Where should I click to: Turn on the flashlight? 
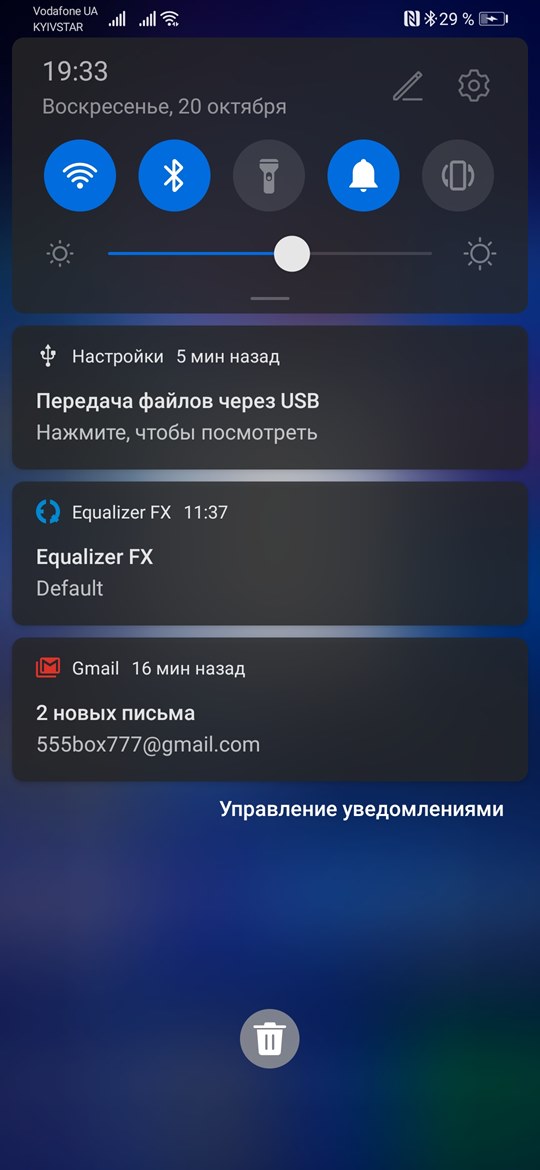tap(269, 176)
